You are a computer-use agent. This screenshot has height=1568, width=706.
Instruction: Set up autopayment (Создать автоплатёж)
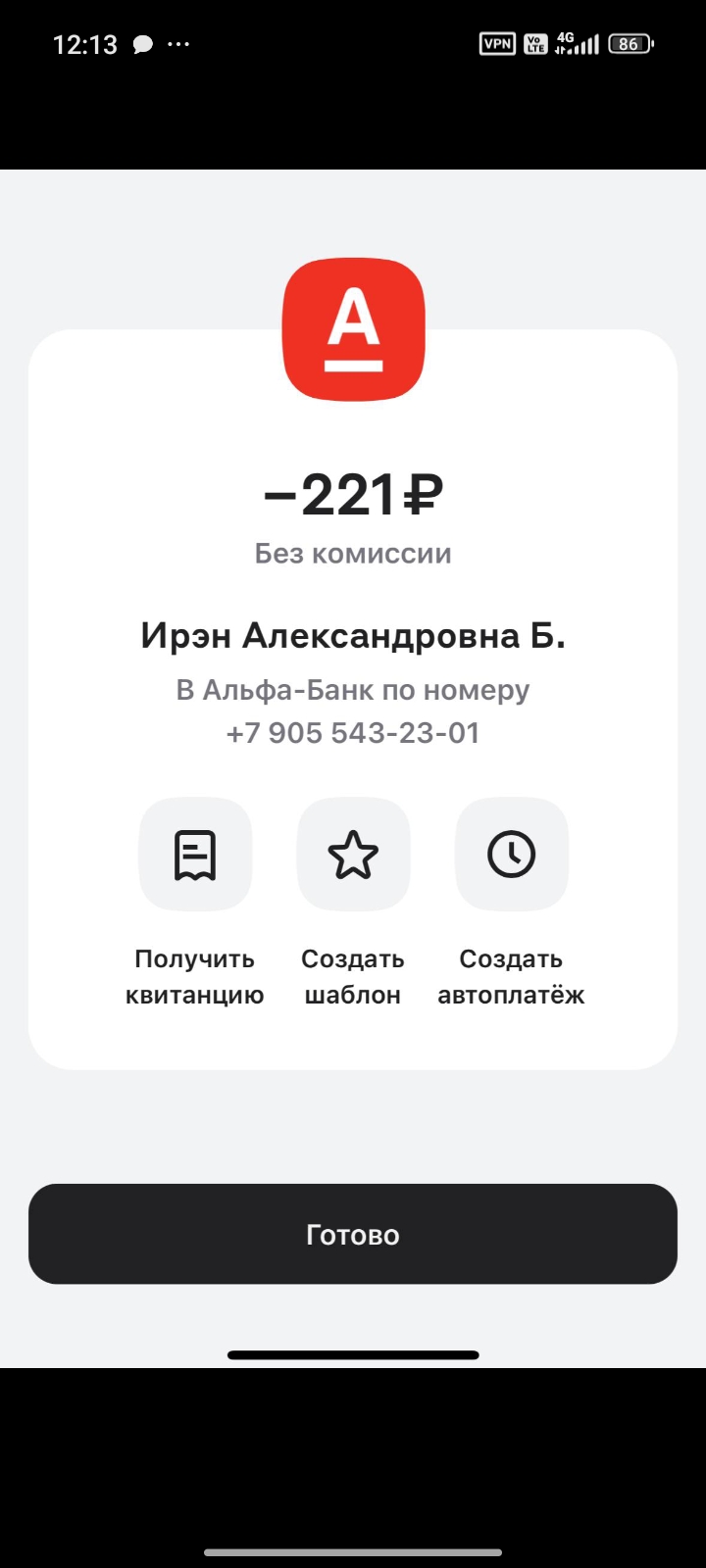pos(511,855)
